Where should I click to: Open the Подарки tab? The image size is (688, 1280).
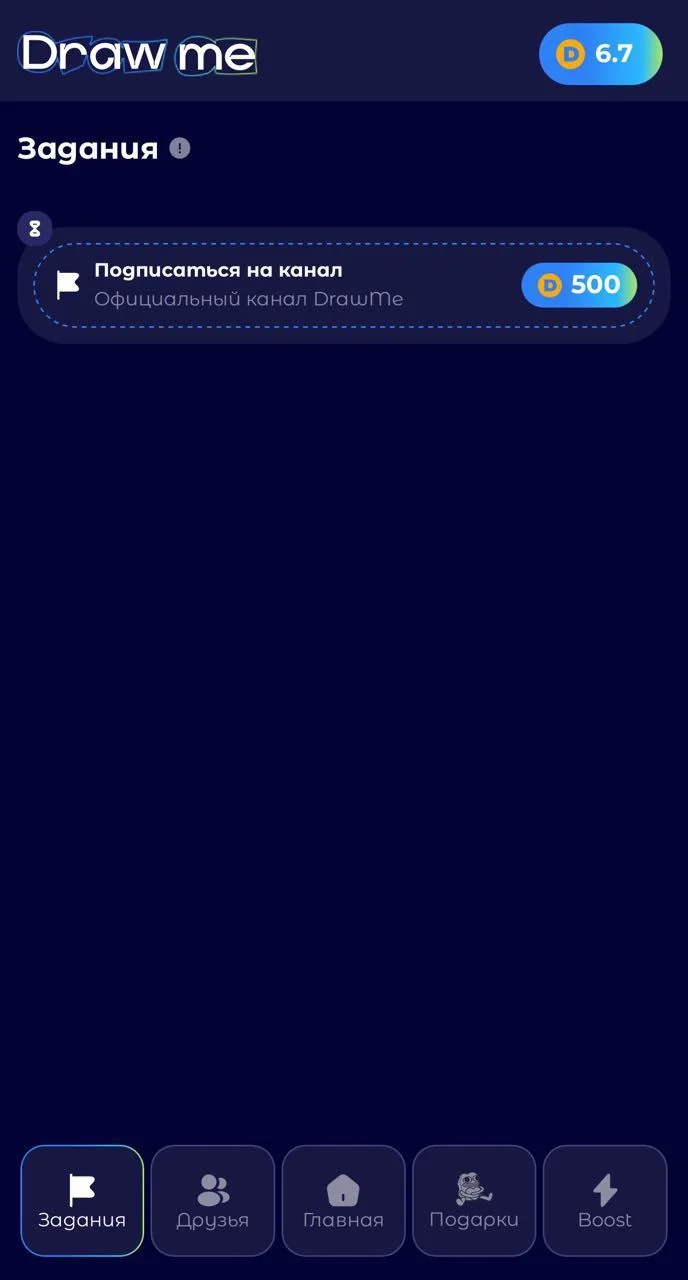click(474, 1200)
